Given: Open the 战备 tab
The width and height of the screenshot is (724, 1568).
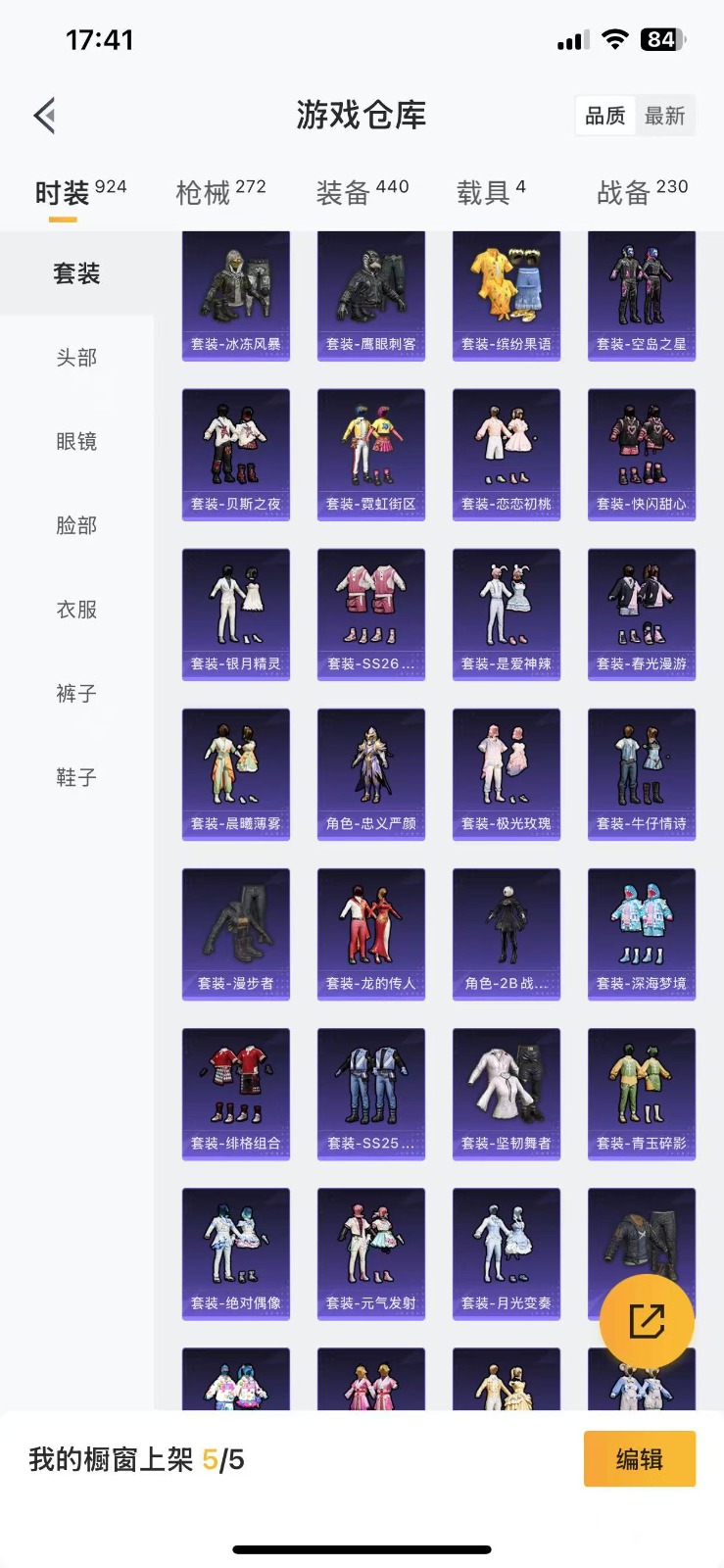Looking at the screenshot, I should [643, 192].
